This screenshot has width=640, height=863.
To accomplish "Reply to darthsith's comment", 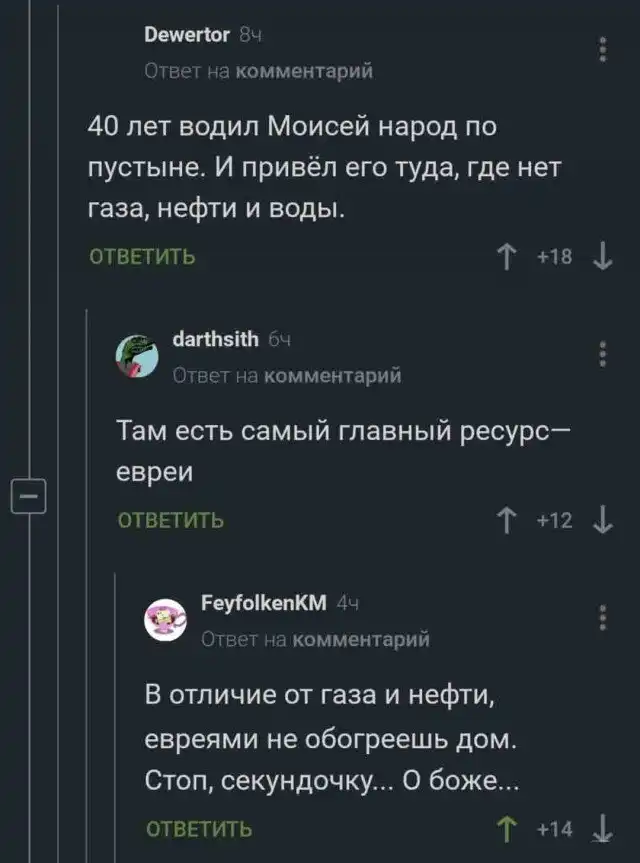I will [x=171, y=521].
